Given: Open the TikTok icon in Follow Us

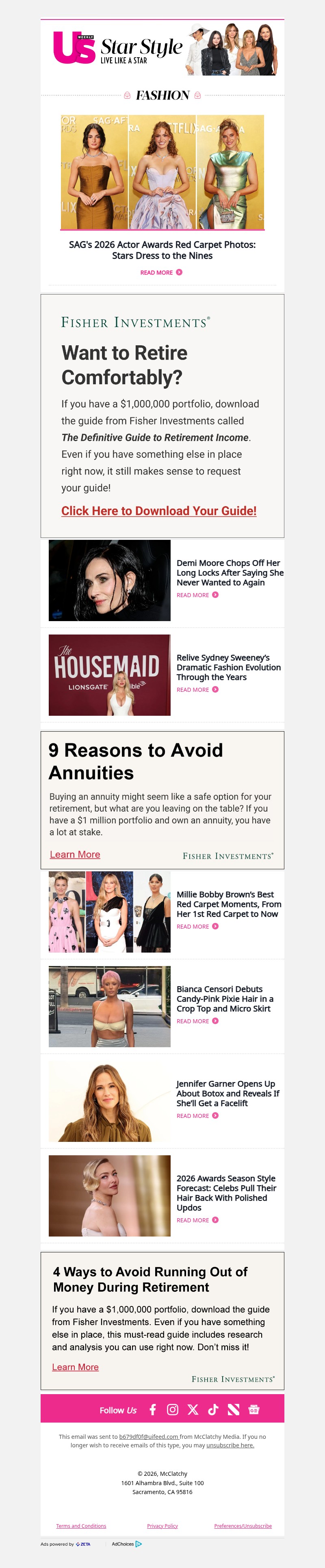Looking at the screenshot, I should coord(213,1409).
